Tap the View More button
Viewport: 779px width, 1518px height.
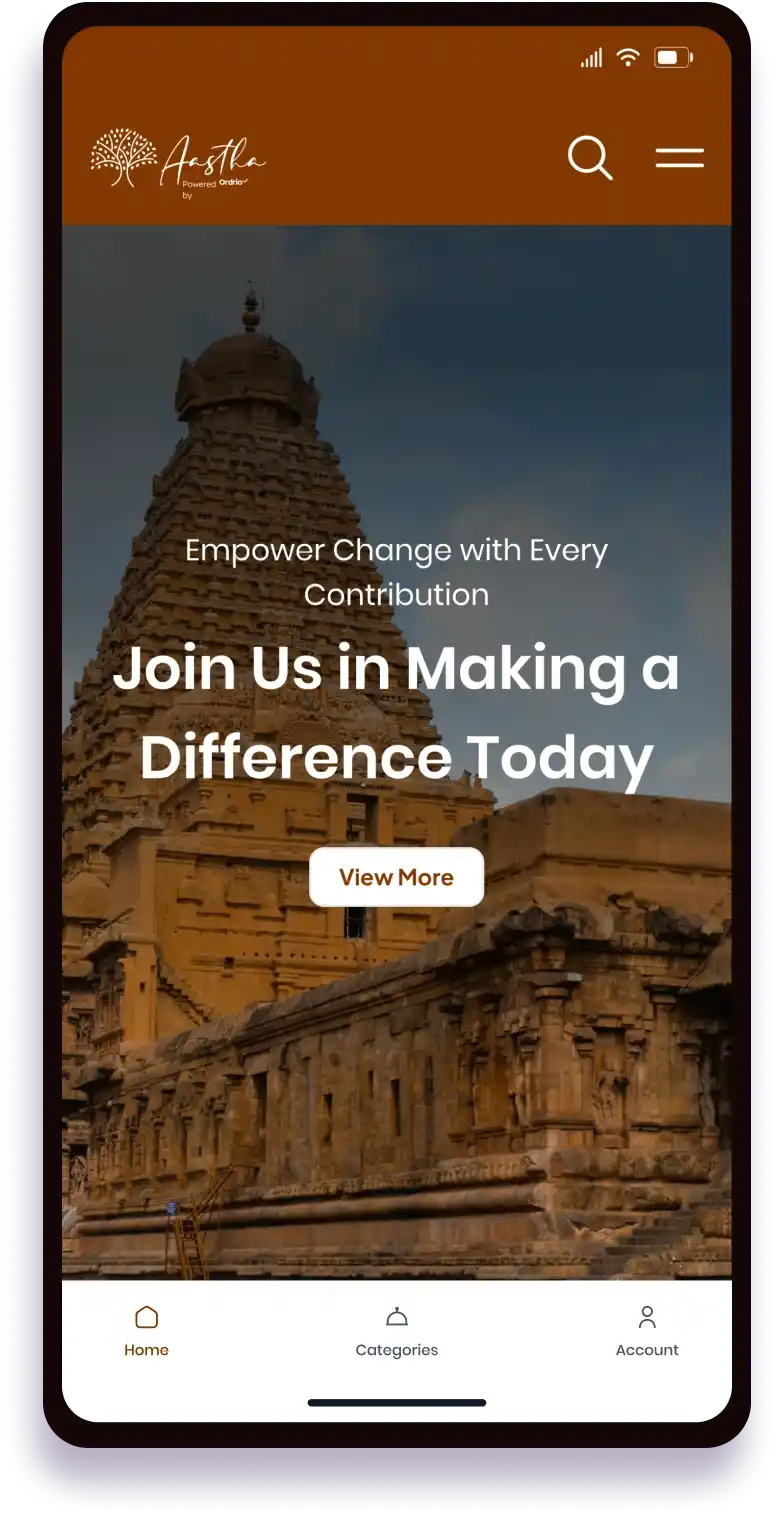click(x=396, y=877)
